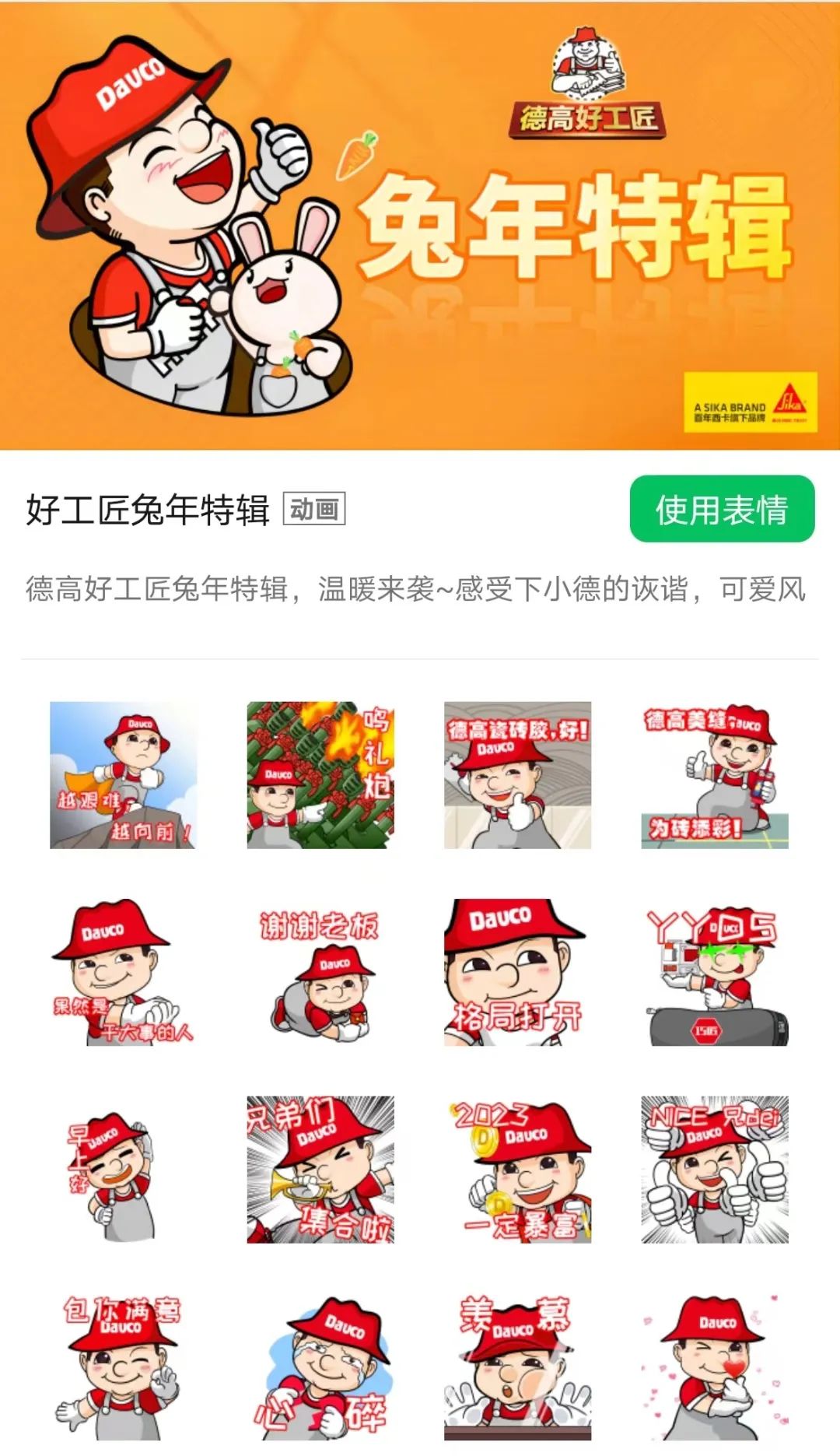Open the 谢谢老板 sticker

click(x=320, y=972)
